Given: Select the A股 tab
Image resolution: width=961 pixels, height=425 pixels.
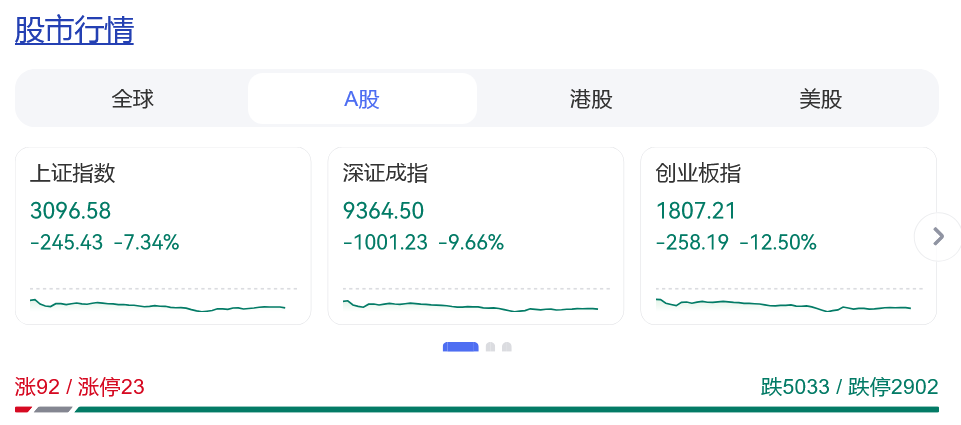Looking at the screenshot, I should 362,99.
